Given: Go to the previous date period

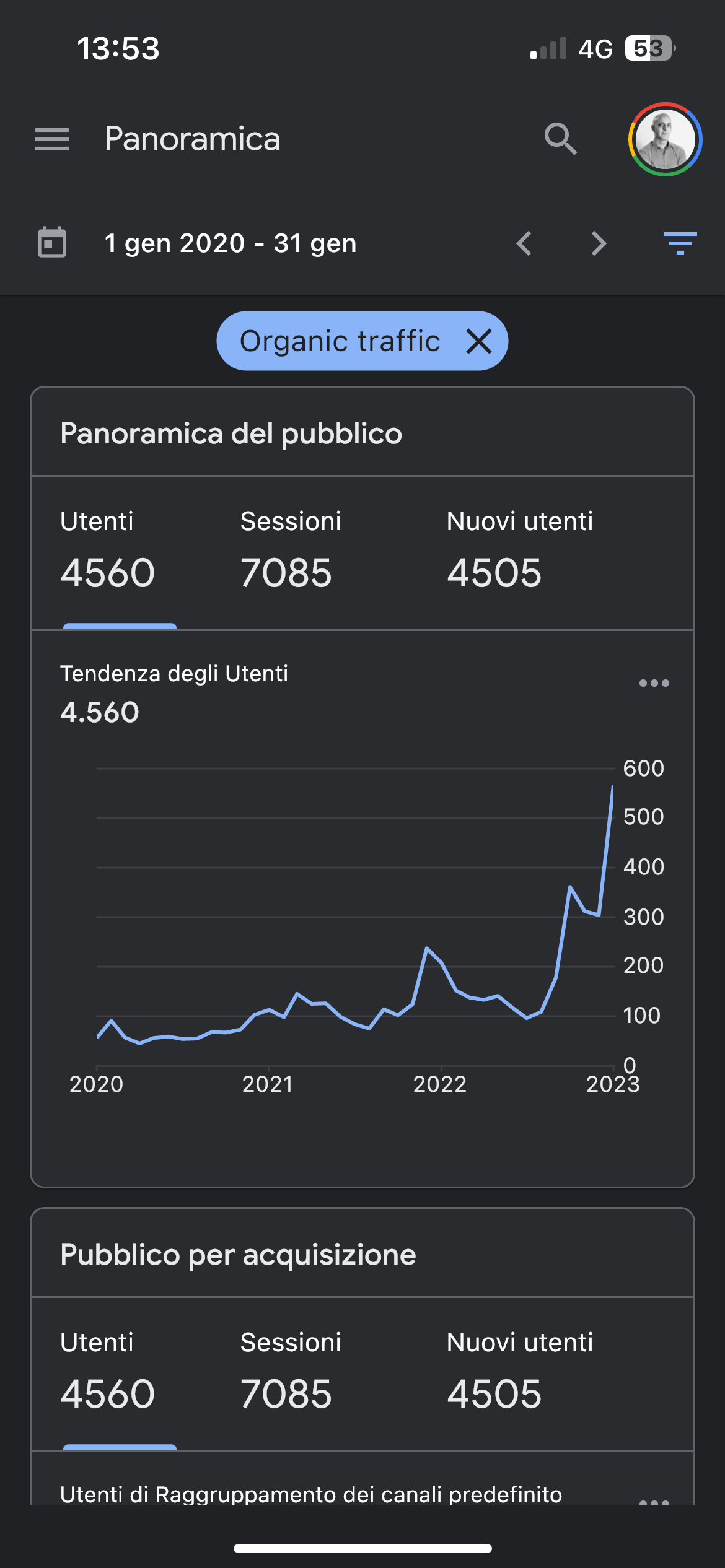Looking at the screenshot, I should [x=524, y=243].
